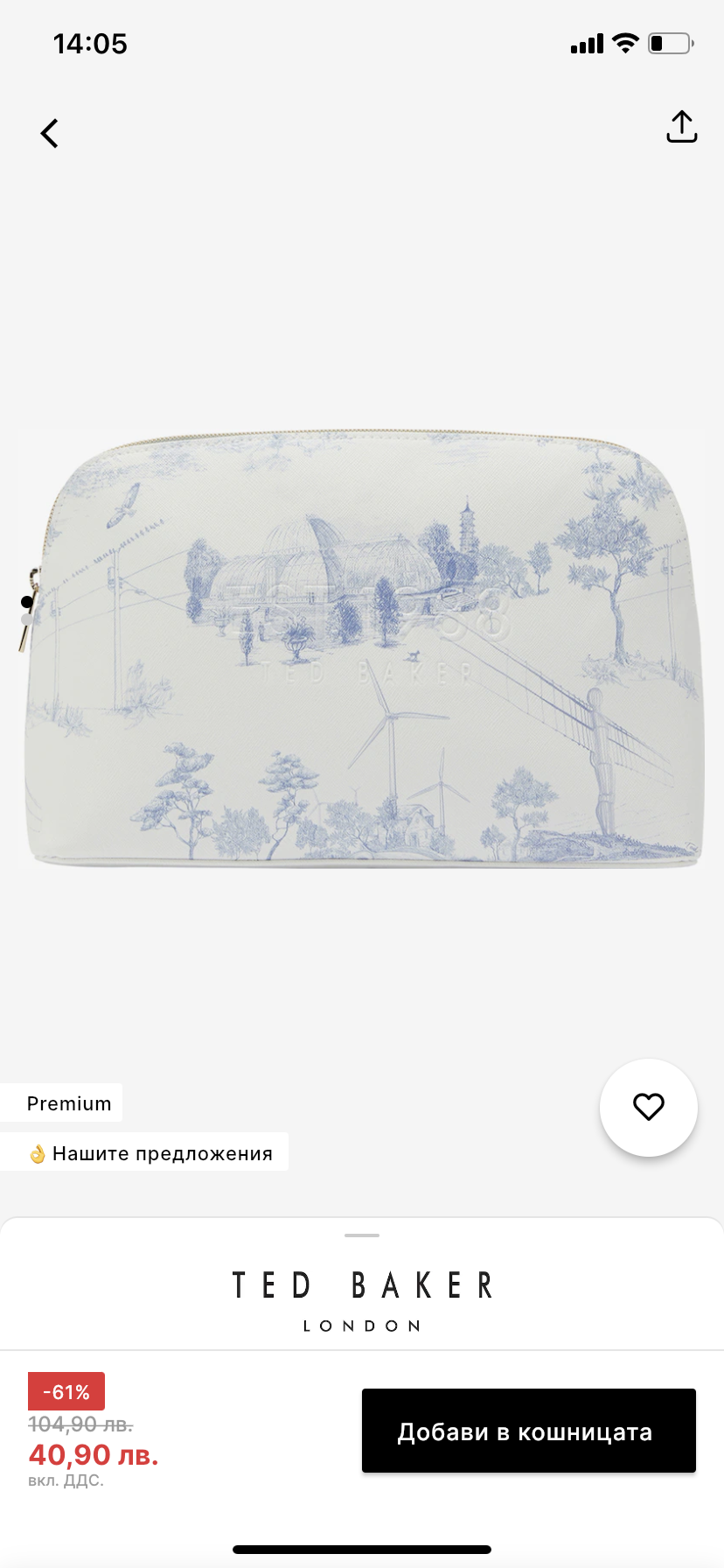Add the bag to favorites with heart

tap(648, 1107)
